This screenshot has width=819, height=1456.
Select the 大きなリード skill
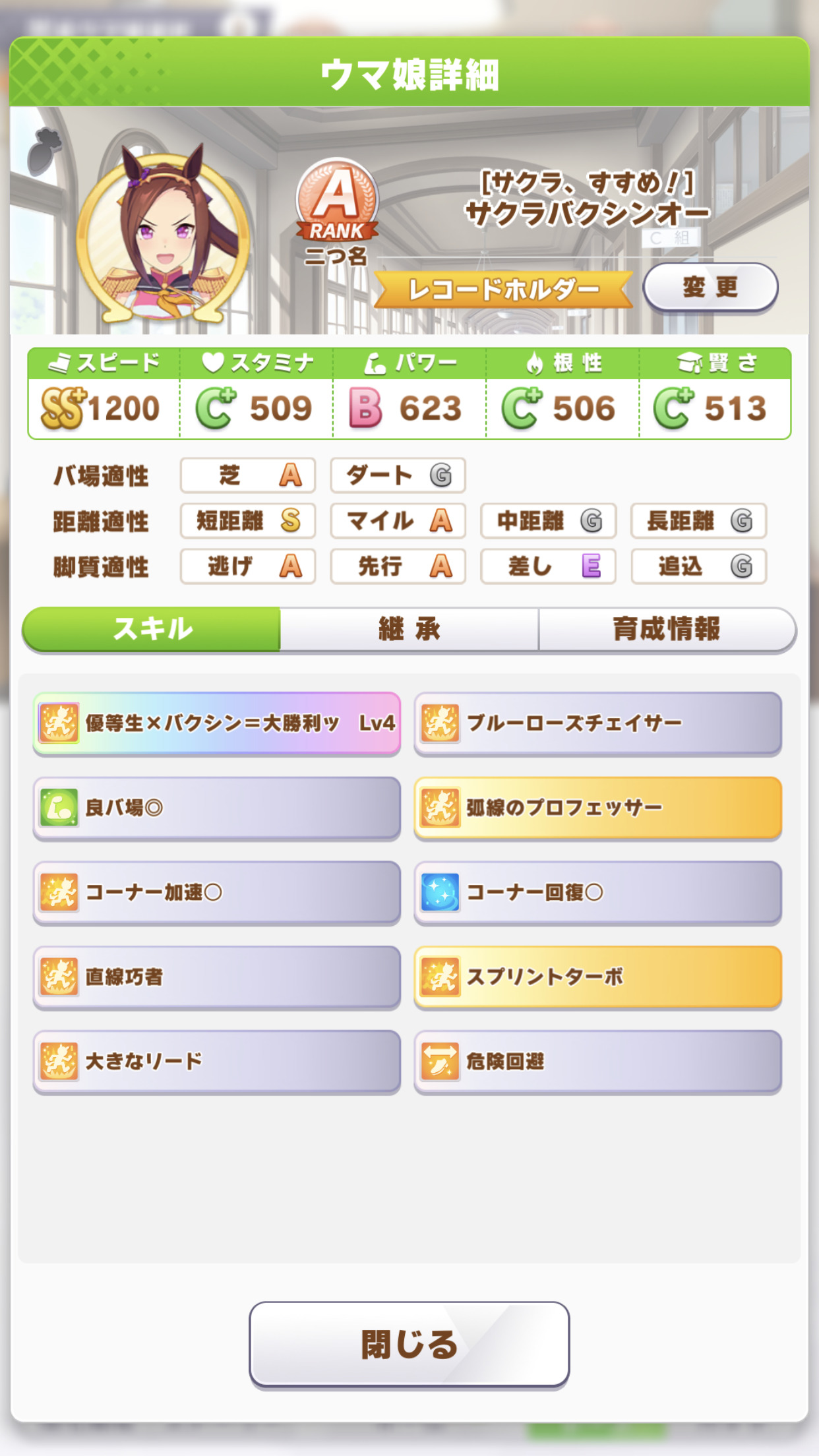(217, 1061)
